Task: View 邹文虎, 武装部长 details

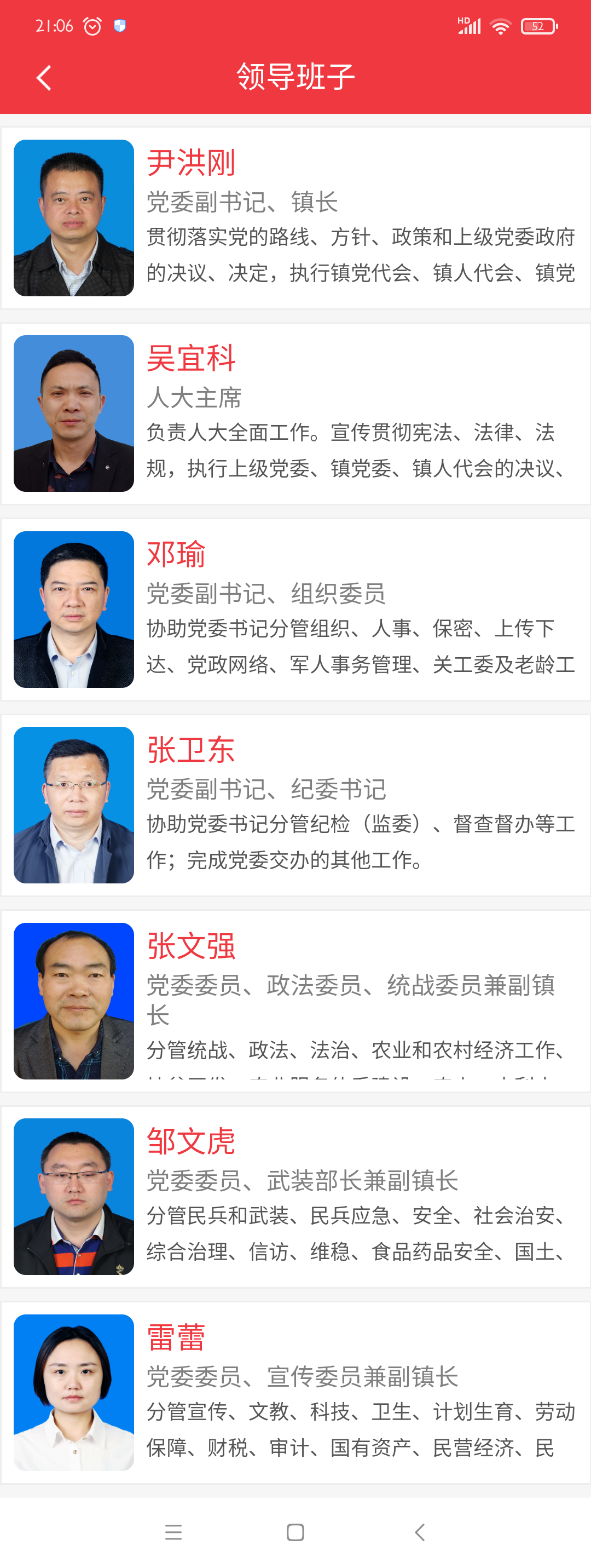Action: tap(296, 1197)
